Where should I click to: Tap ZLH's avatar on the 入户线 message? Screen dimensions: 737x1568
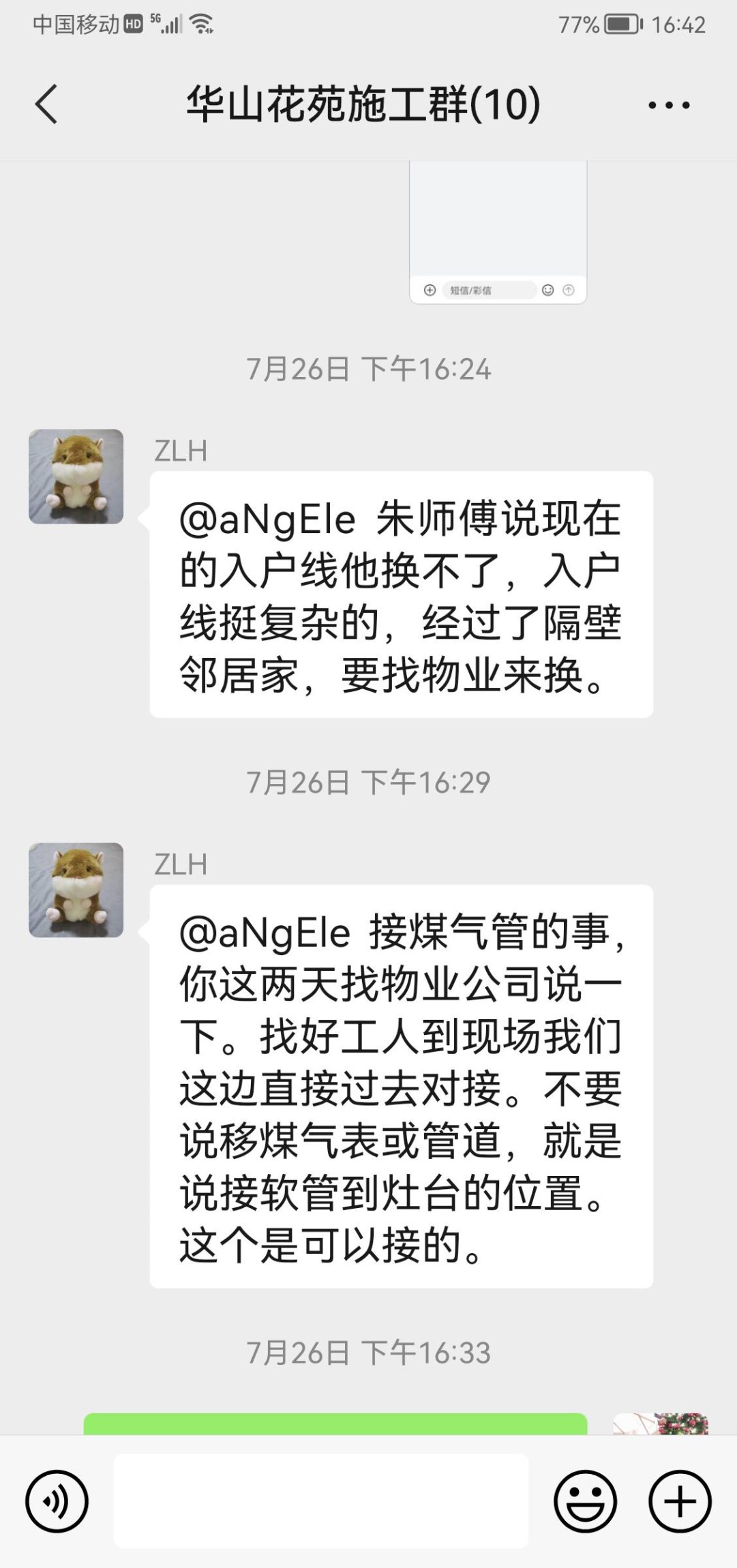coord(76,477)
